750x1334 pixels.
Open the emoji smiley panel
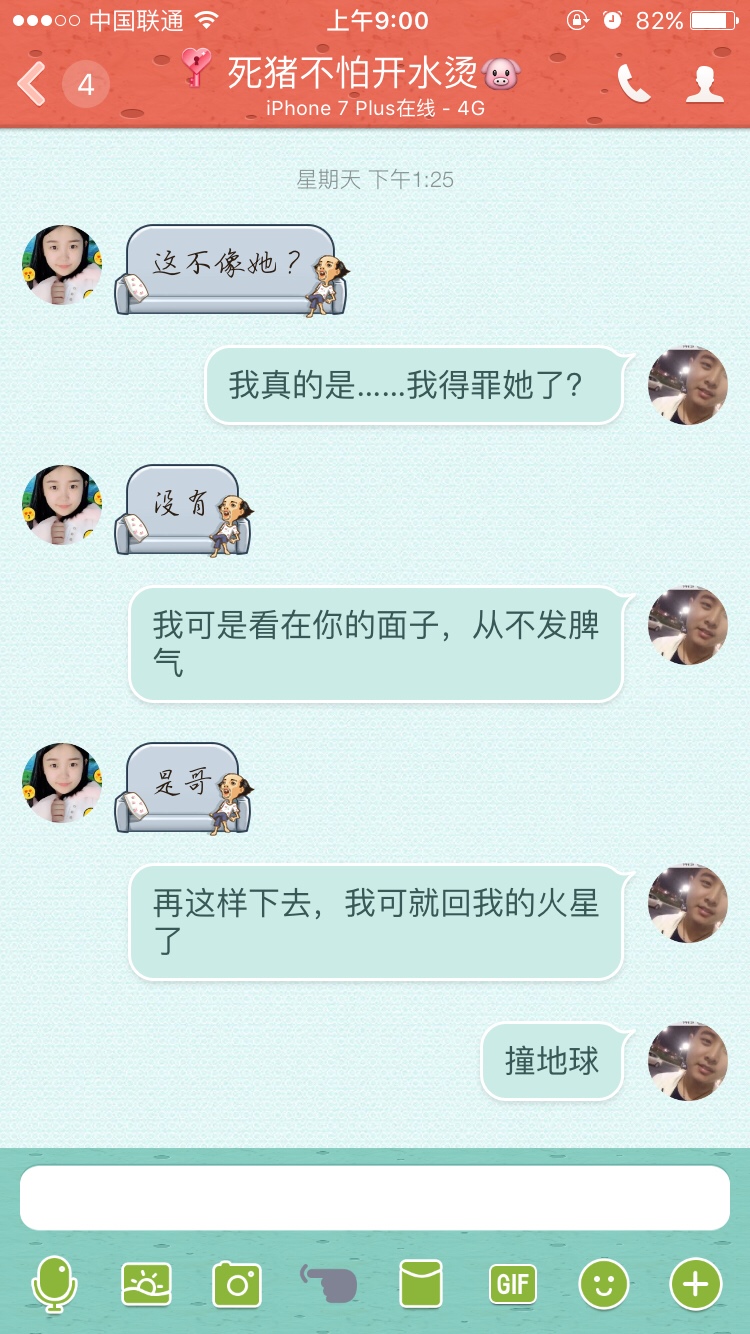[604, 1283]
